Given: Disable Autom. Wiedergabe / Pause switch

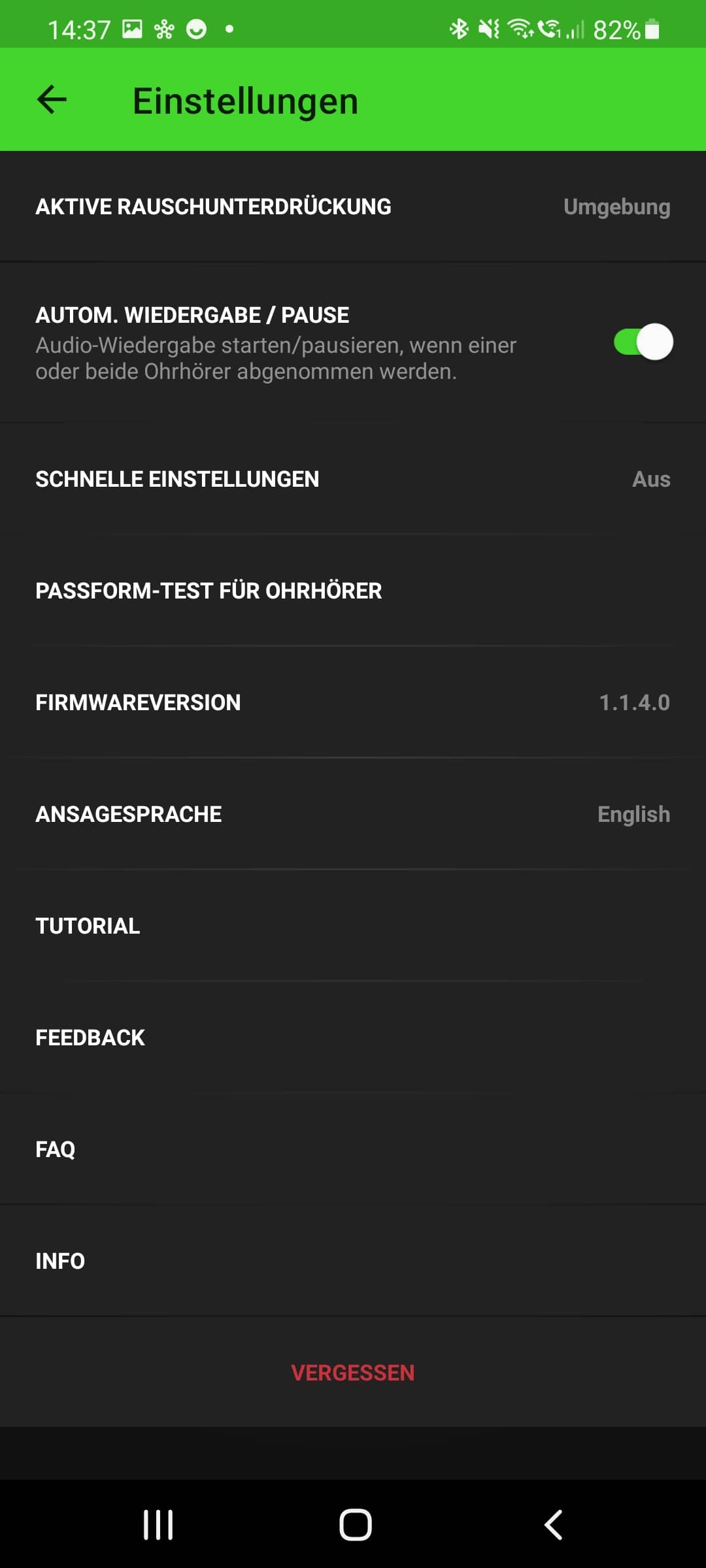Looking at the screenshot, I should pos(643,342).
